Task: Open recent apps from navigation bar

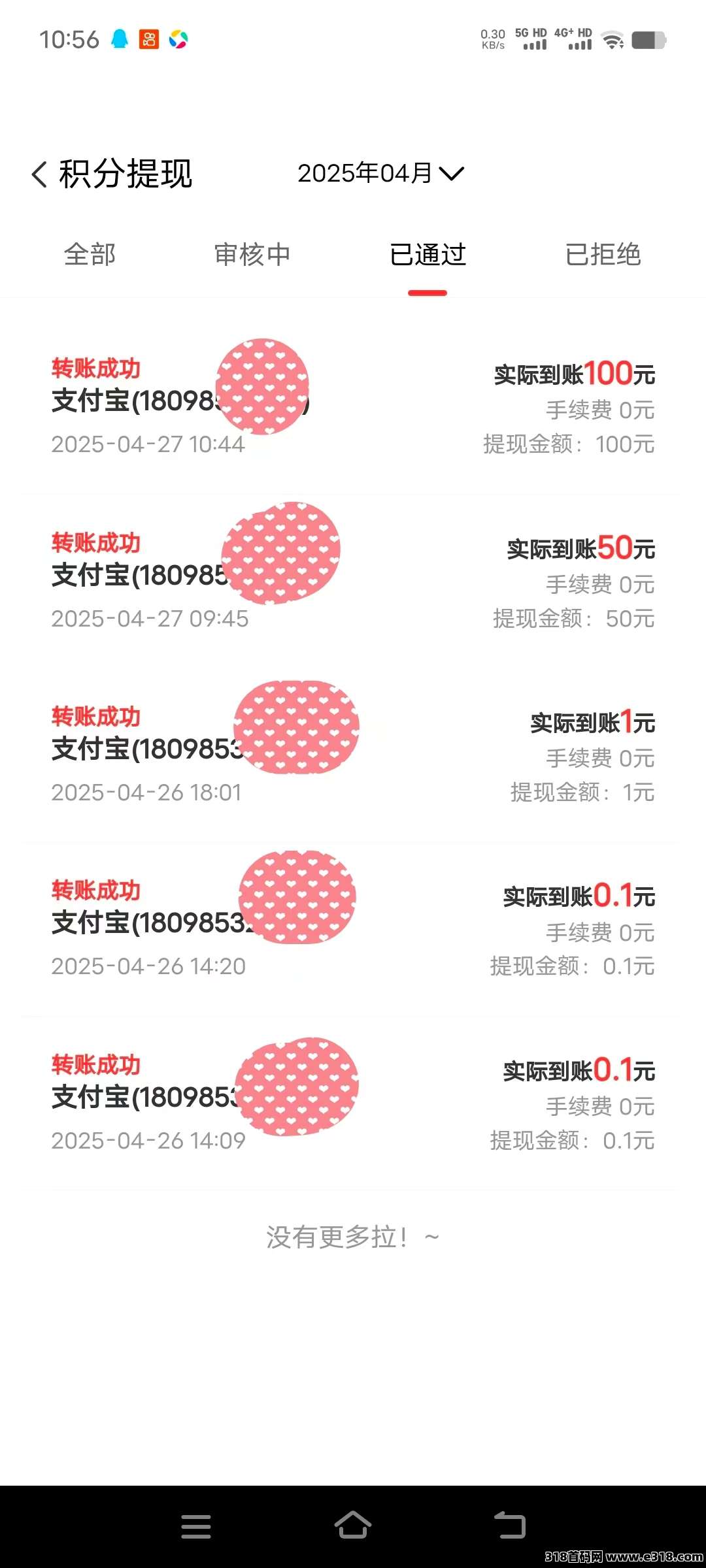Action: (x=196, y=1526)
